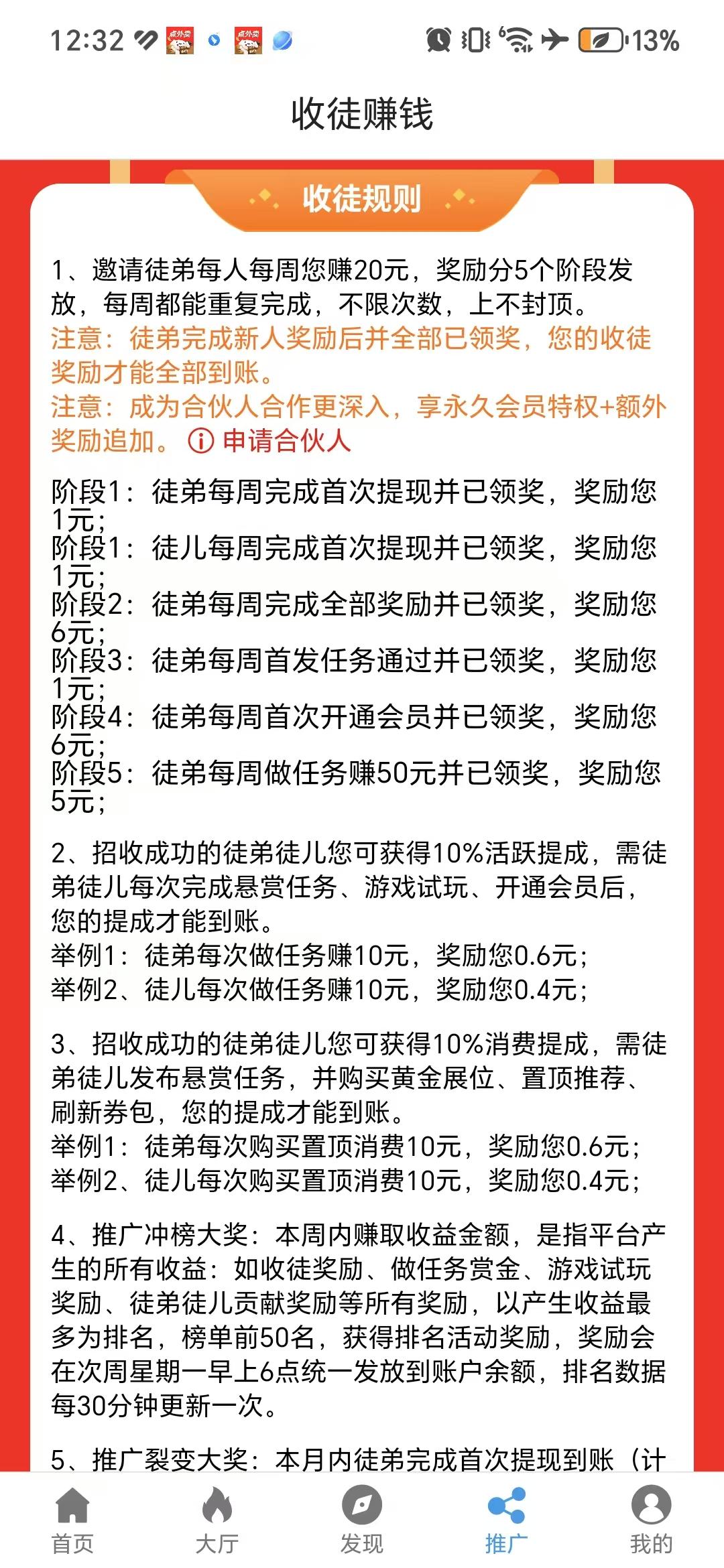This screenshot has height=1568, width=724.
Task: Open the 我的 profile tab
Action: [x=652, y=1520]
